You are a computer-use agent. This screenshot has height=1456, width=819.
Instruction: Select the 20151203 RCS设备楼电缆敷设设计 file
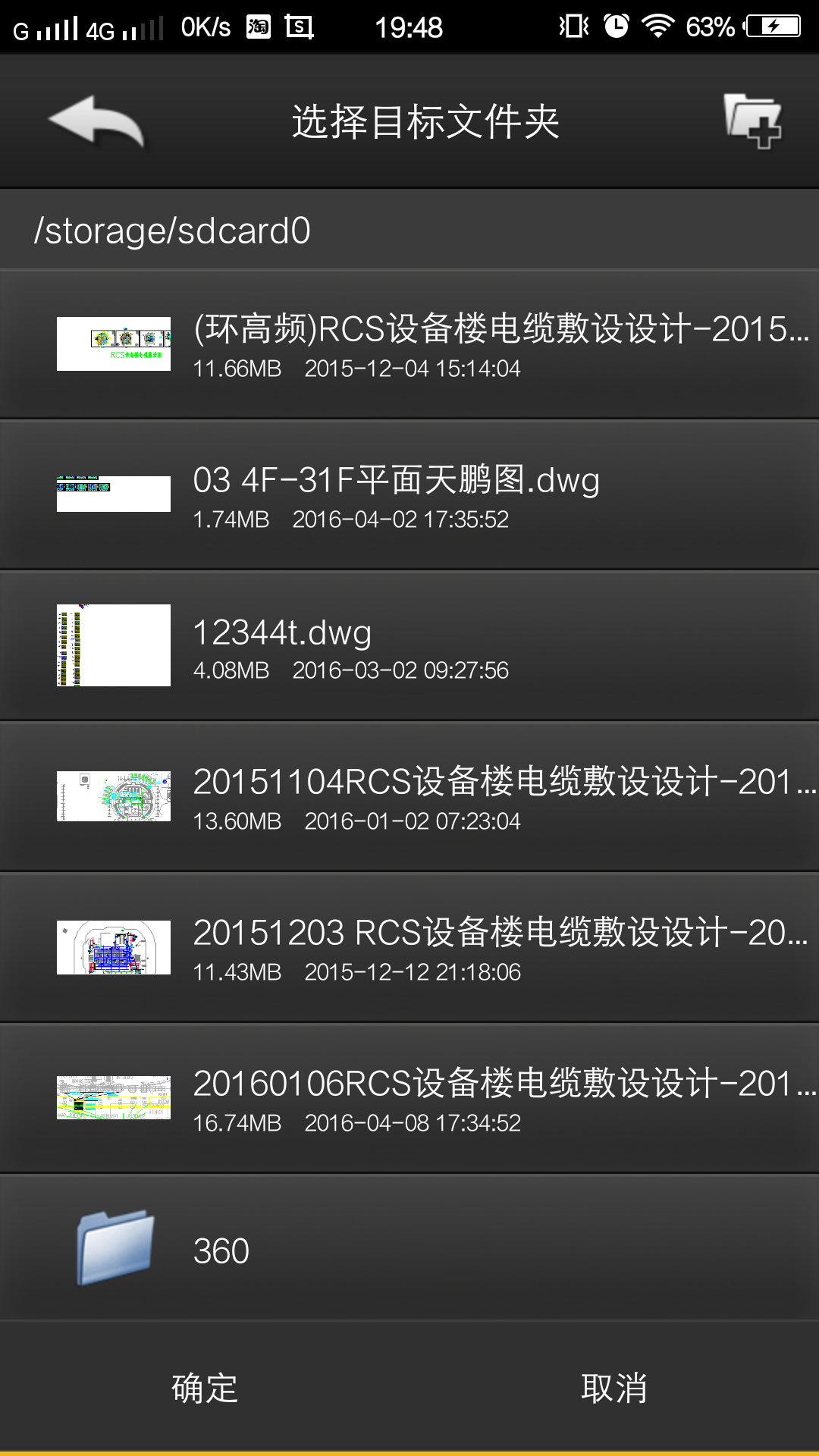pyautogui.click(x=409, y=948)
